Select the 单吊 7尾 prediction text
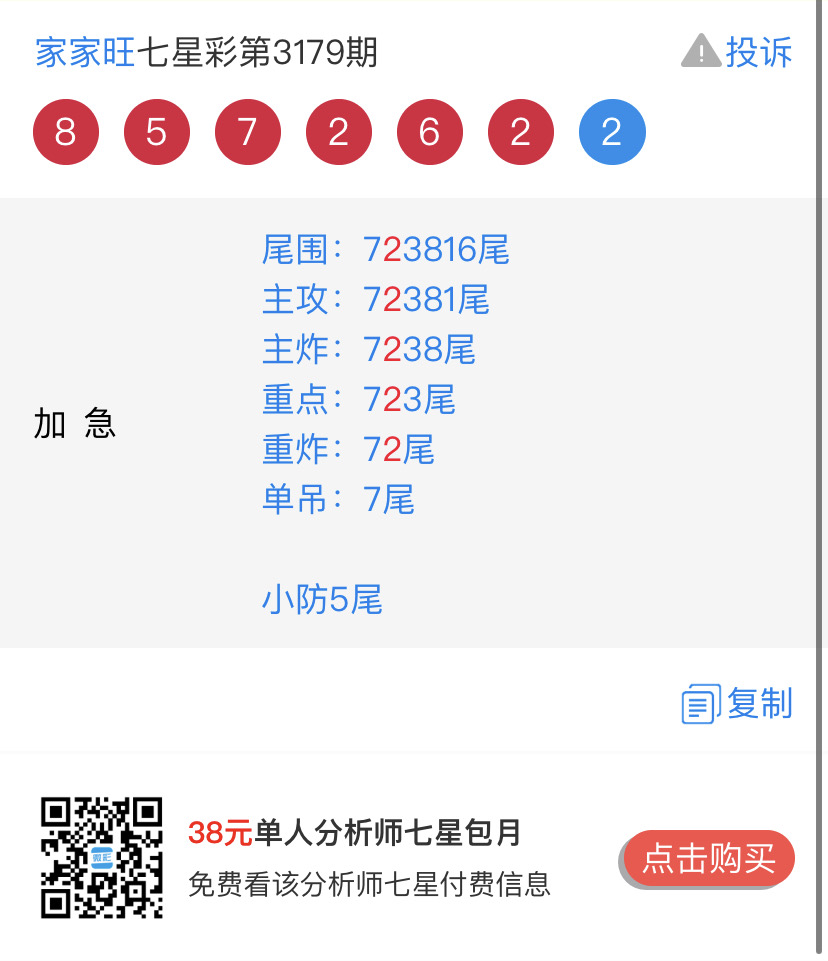Viewport: 828px width, 961px height. [x=340, y=500]
